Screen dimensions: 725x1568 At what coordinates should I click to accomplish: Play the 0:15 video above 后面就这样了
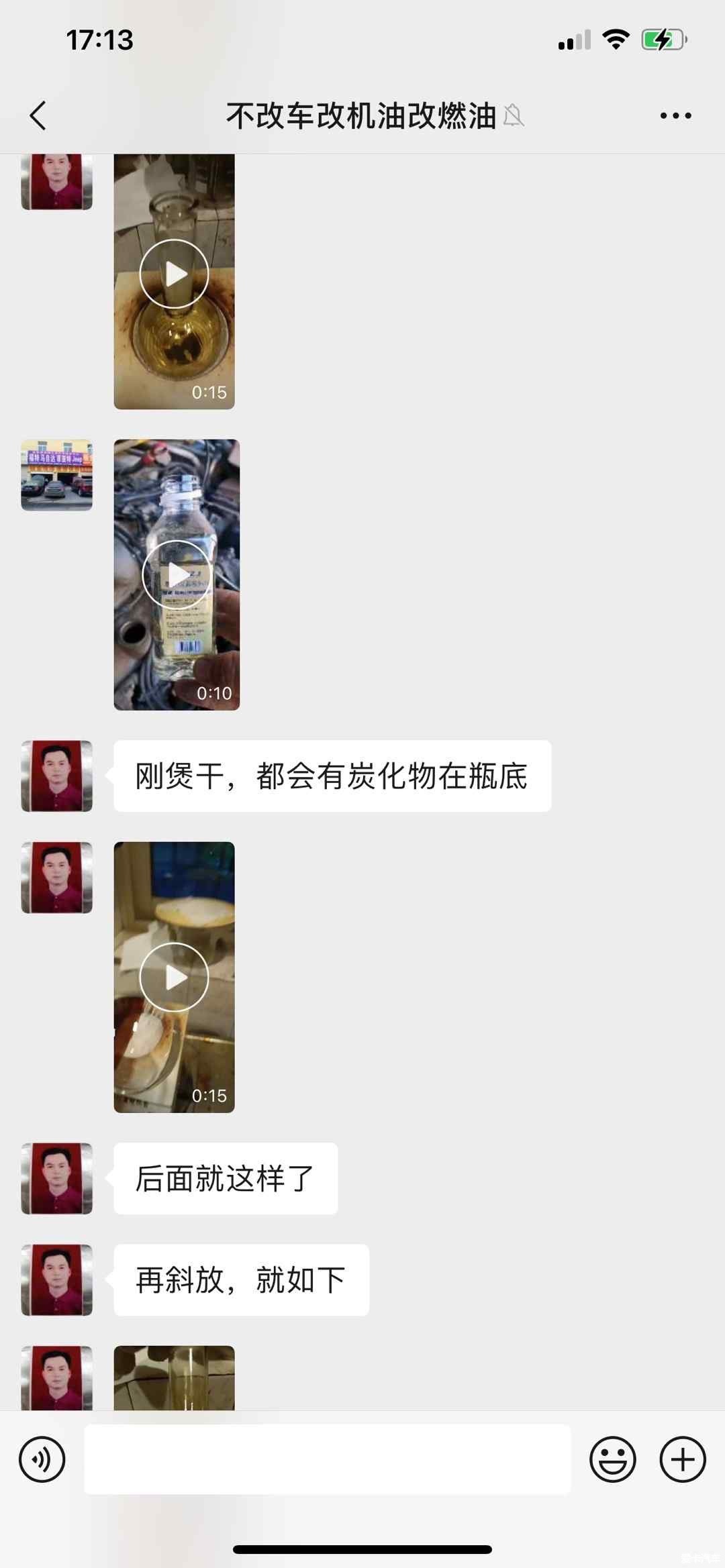point(174,977)
